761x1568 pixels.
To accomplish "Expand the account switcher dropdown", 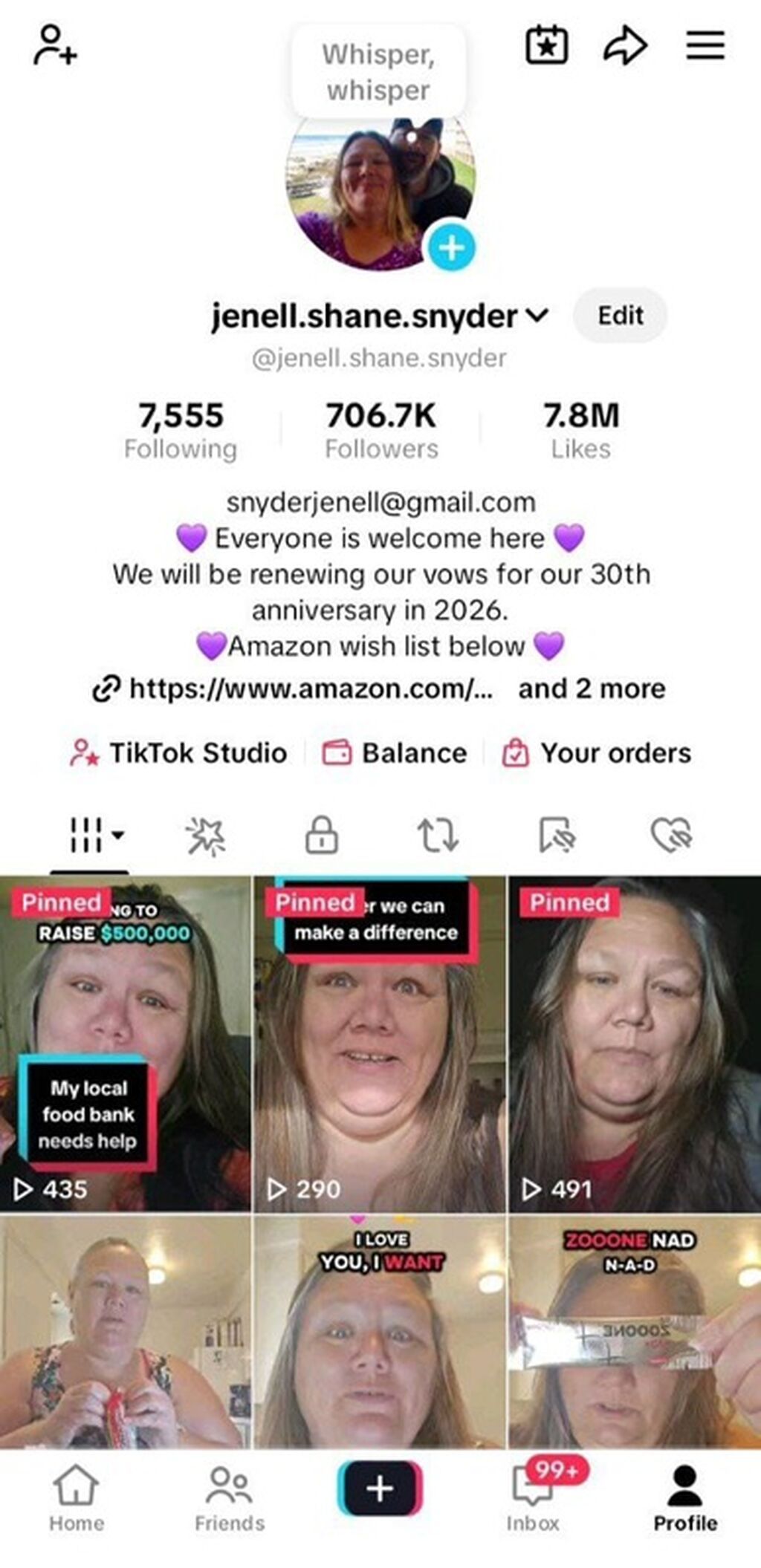I will point(537,316).
